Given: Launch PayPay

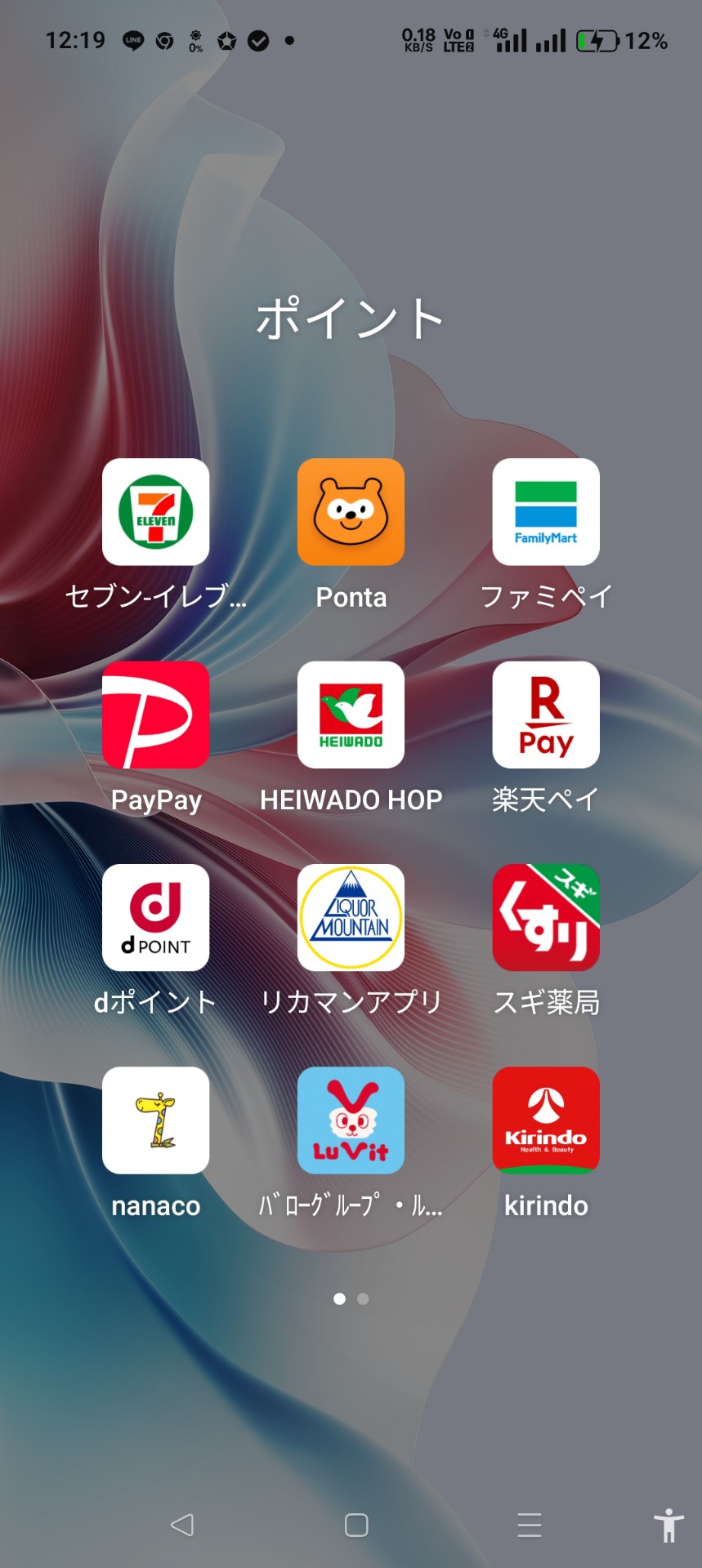Looking at the screenshot, I should tap(155, 715).
